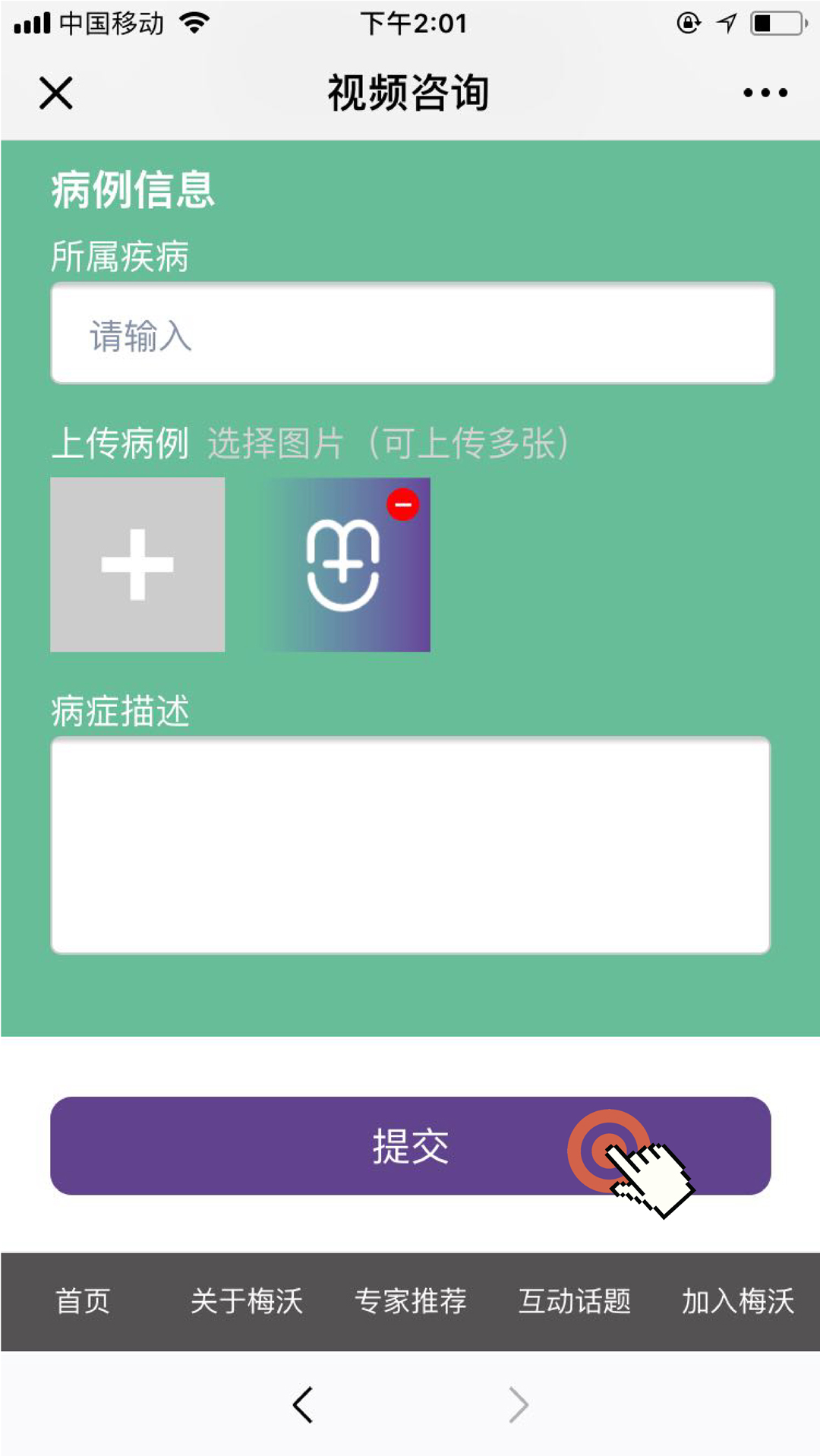
Task: Submit the form with 提交
Action: tap(411, 1145)
